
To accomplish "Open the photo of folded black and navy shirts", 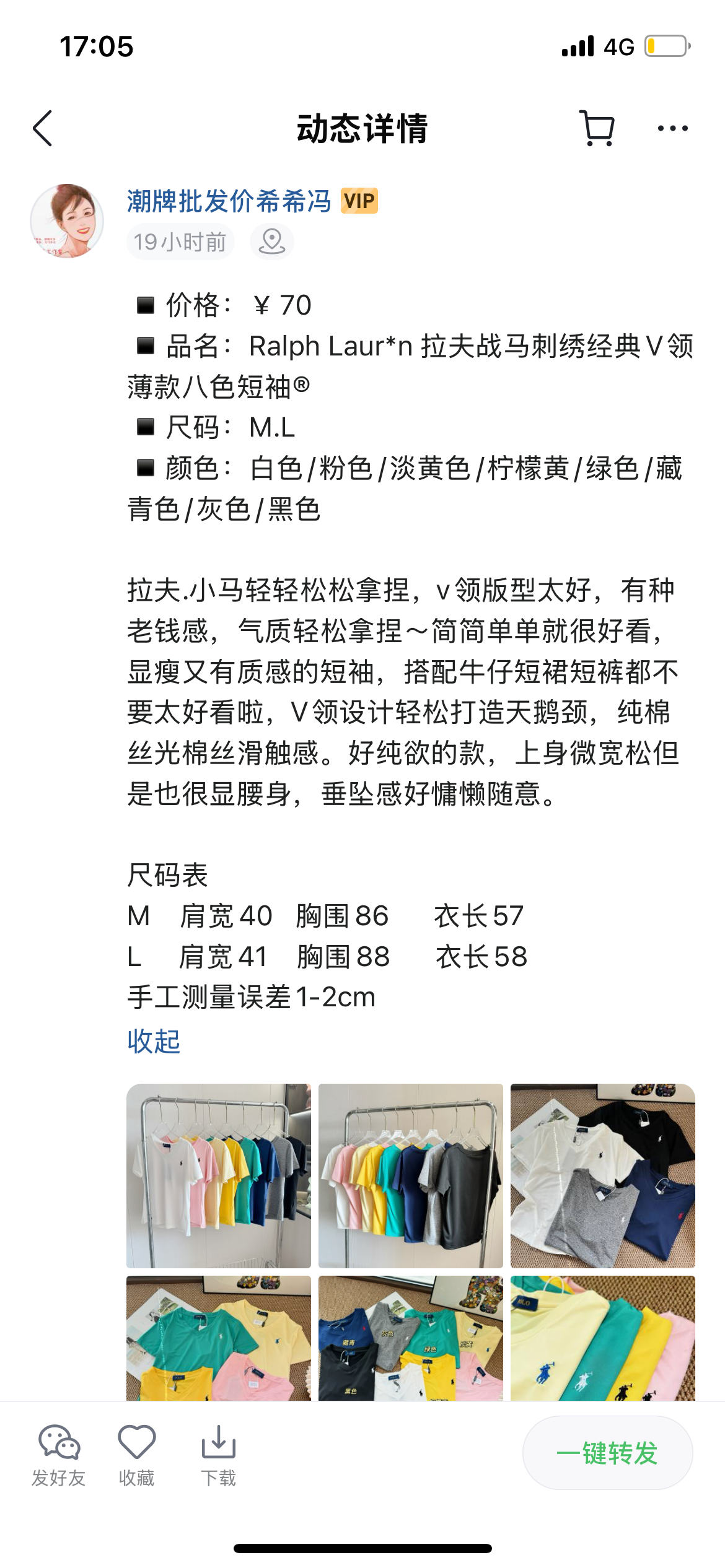I will tap(602, 1175).
